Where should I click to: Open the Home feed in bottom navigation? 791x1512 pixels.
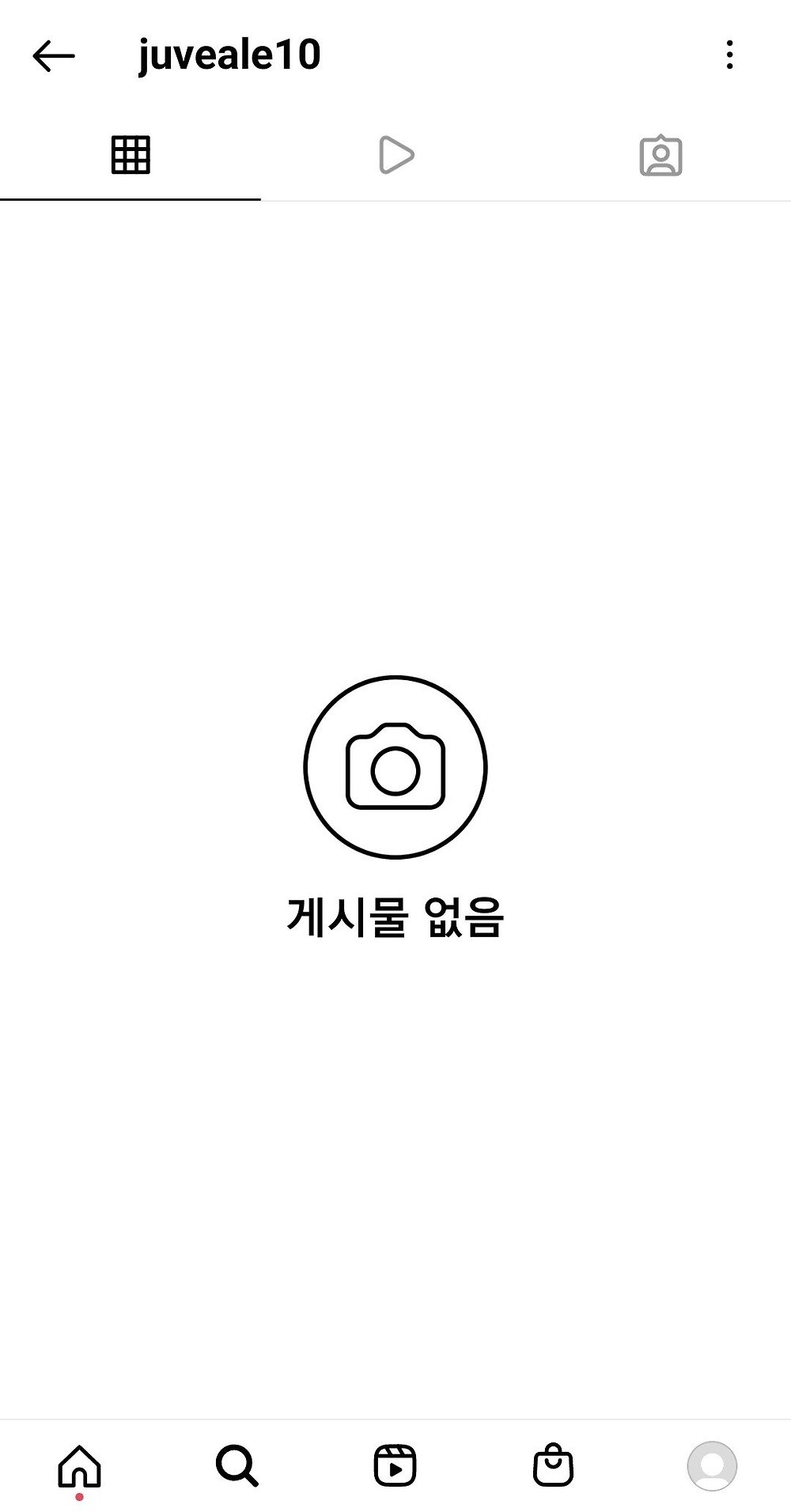tap(79, 1465)
